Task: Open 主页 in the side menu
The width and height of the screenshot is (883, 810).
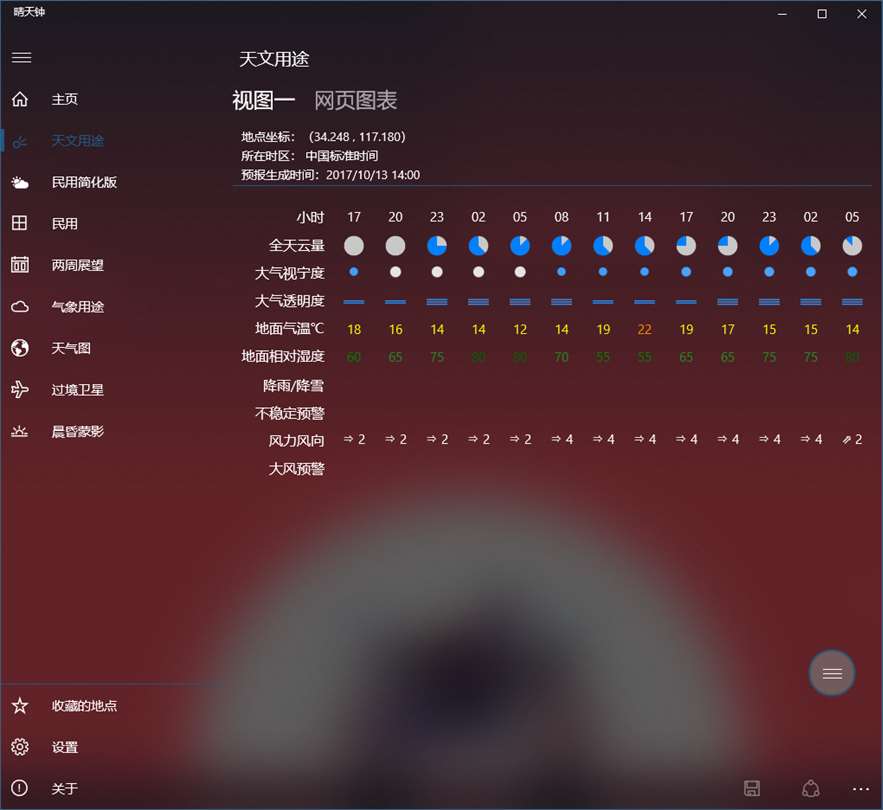Action: pos(65,99)
